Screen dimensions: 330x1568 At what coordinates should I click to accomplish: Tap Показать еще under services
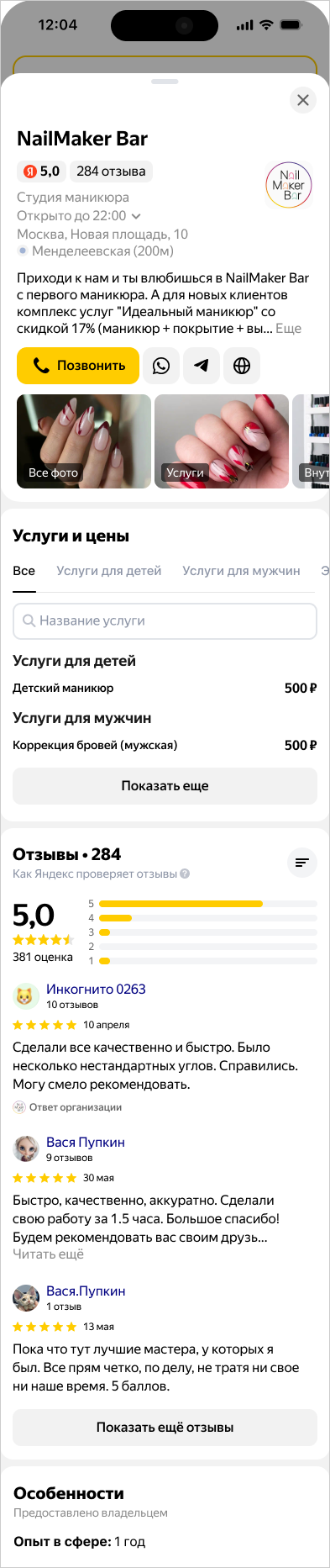(165, 786)
